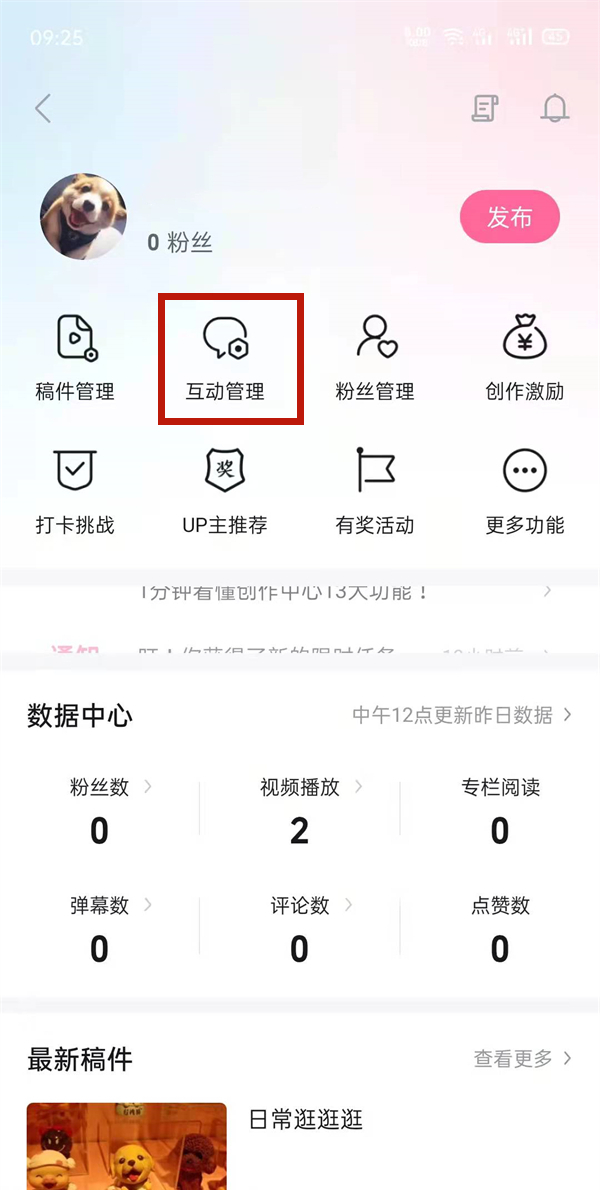Open UP主推荐 recommendations

(225, 492)
